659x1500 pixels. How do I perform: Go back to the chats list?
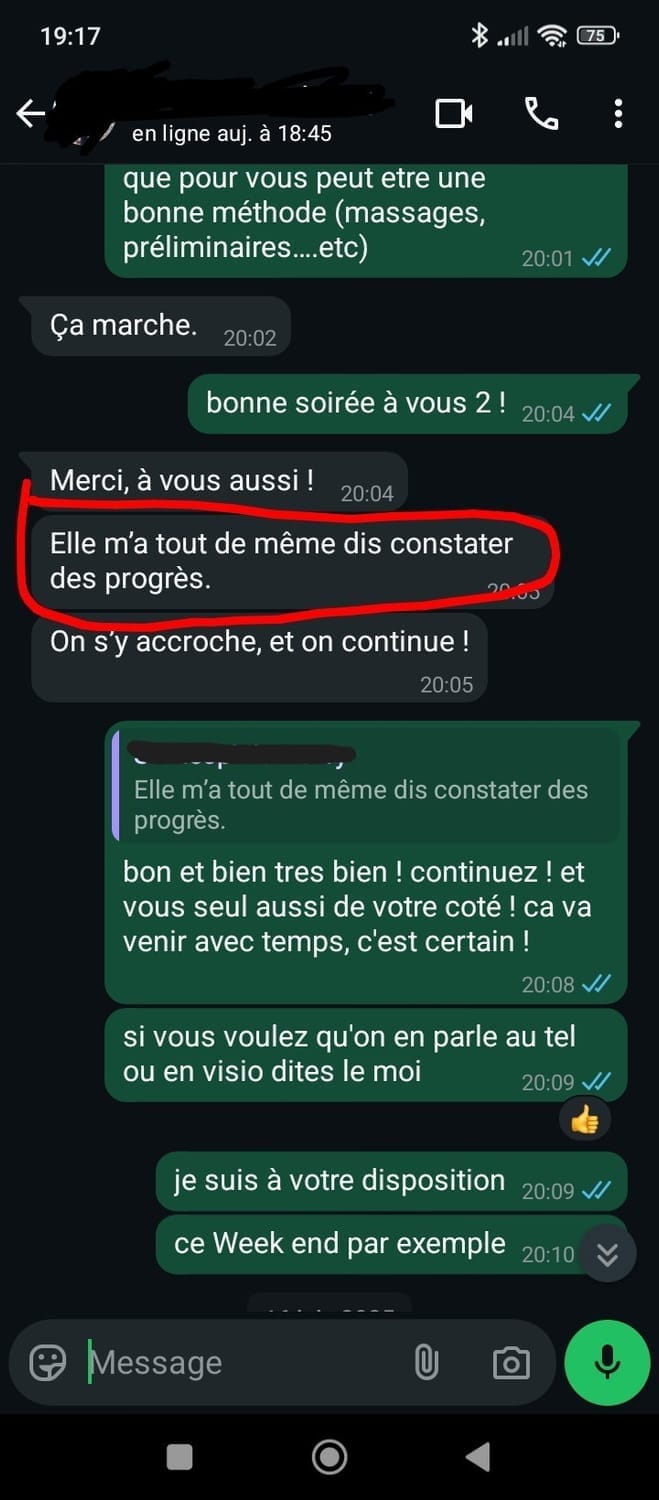(x=30, y=114)
